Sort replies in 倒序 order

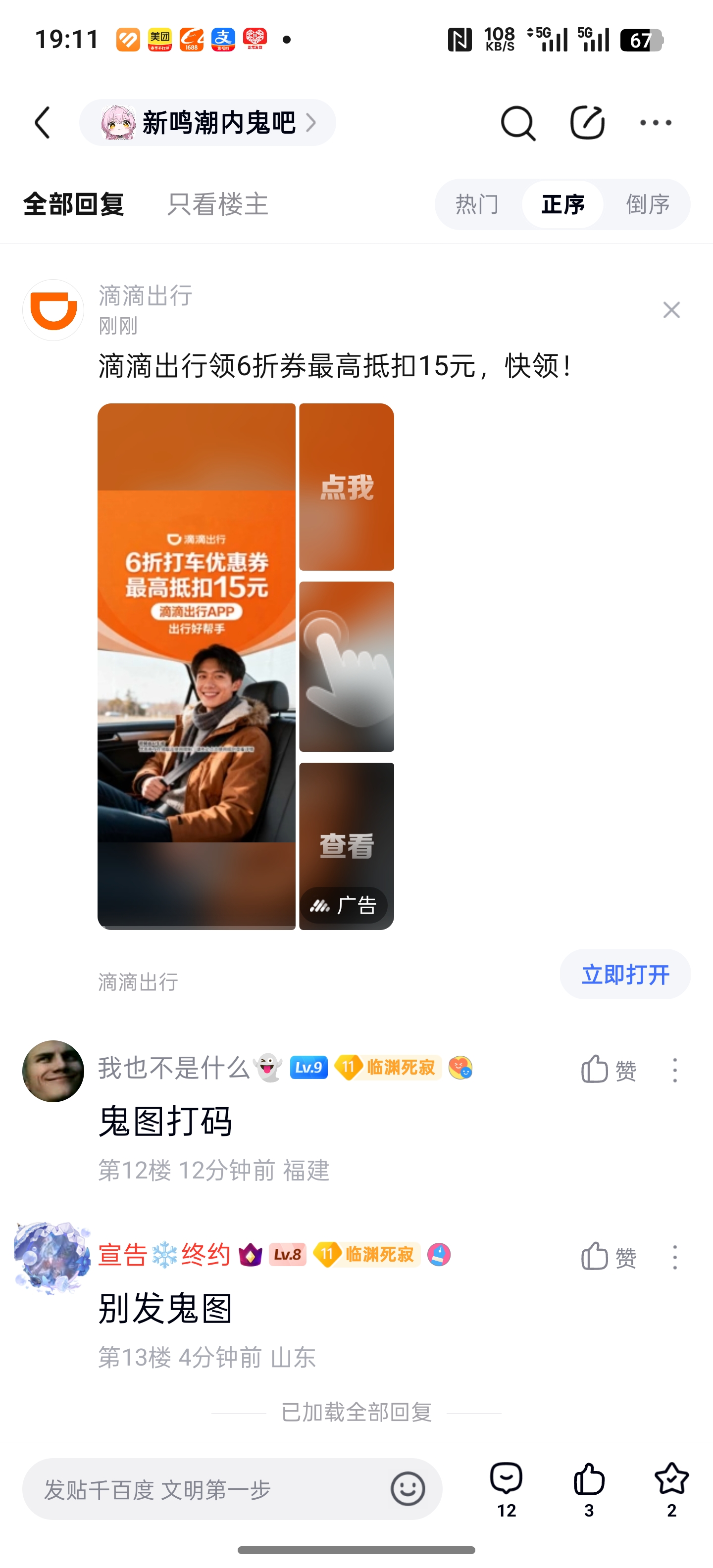click(x=648, y=204)
